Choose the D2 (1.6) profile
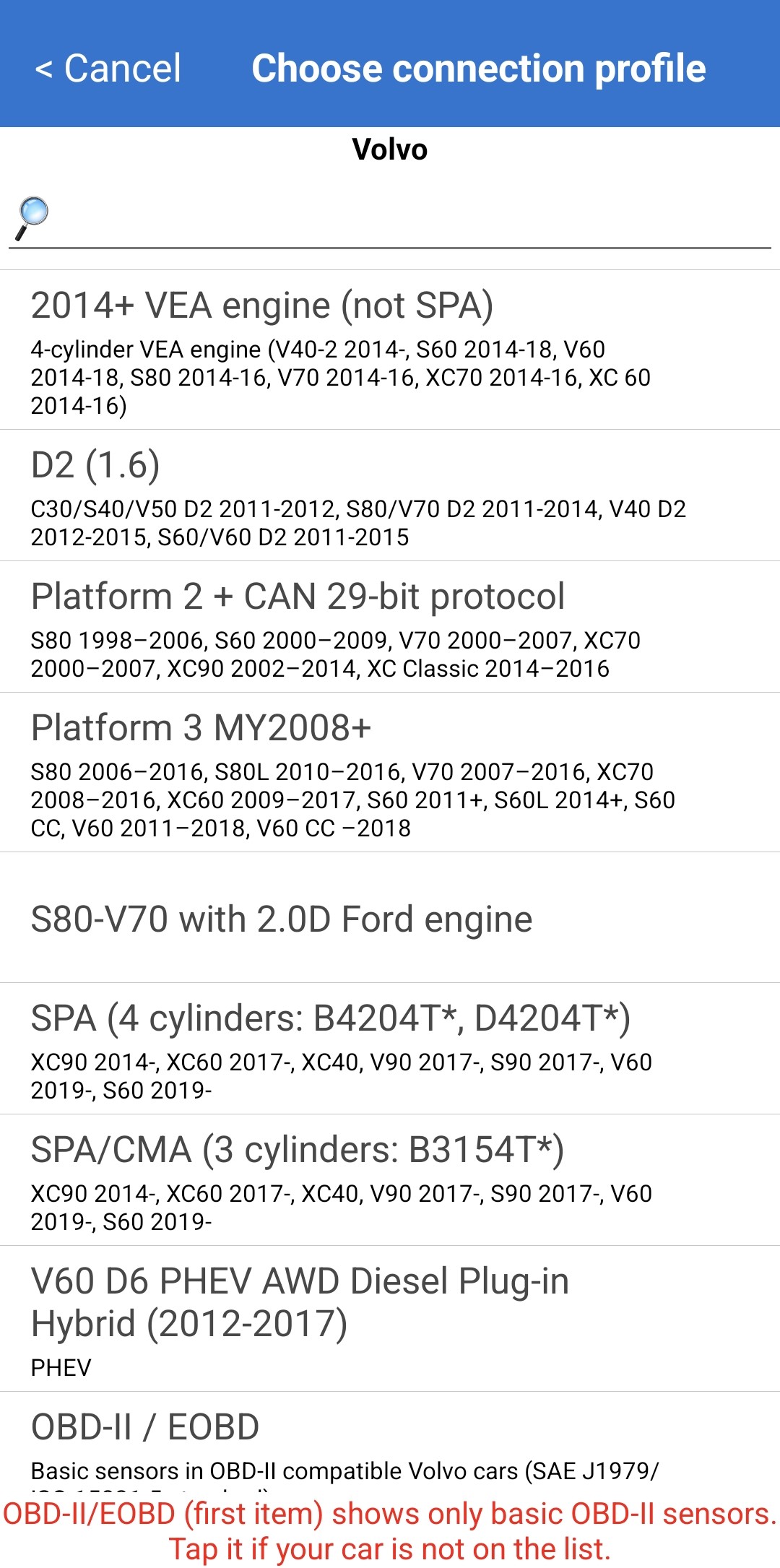This screenshot has width=780, height=1568. 390,496
